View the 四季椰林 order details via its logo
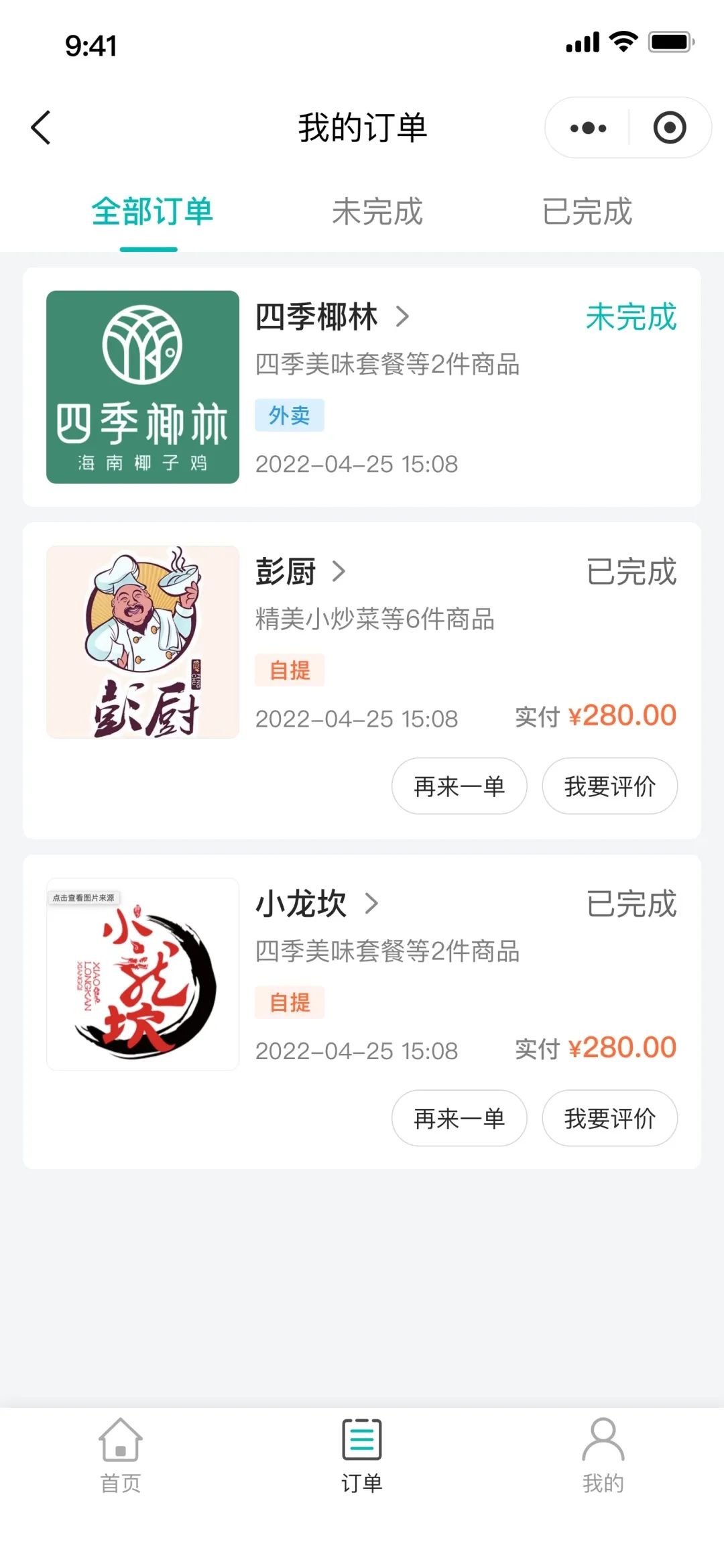Screen dimensions: 724x1568 (143, 387)
